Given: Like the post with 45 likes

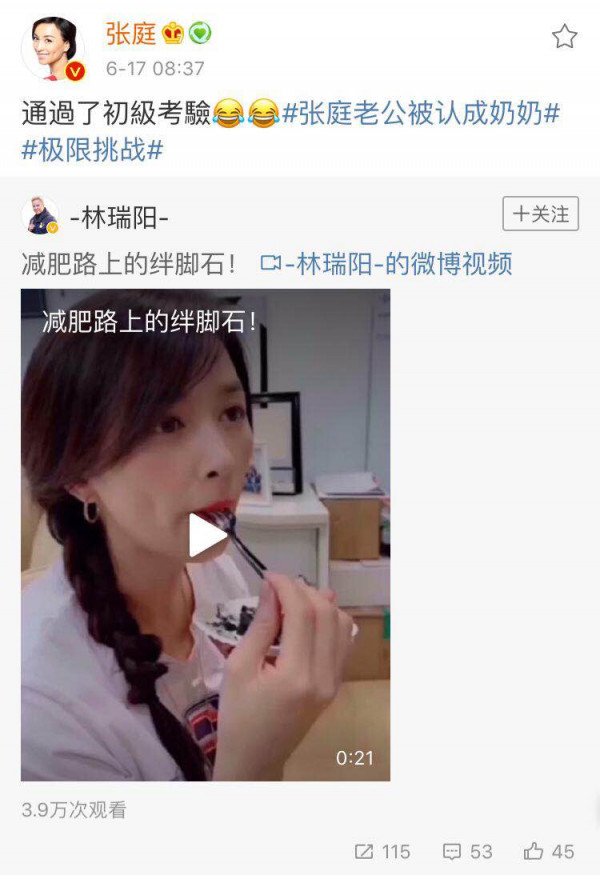Looking at the screenshot, I should [549, 851].
